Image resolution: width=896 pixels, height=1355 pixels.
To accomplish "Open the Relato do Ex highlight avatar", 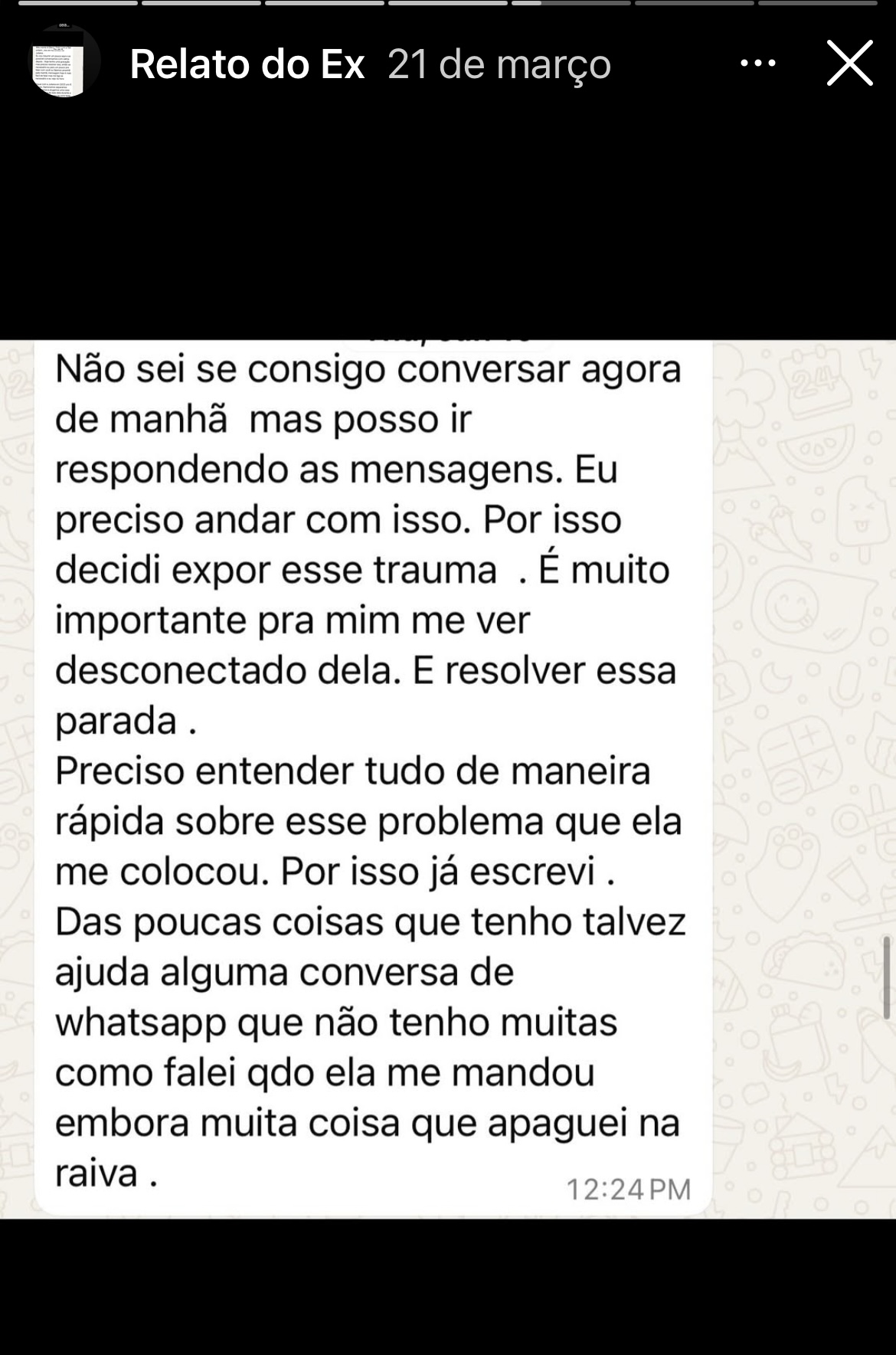I will click(65, 61).
